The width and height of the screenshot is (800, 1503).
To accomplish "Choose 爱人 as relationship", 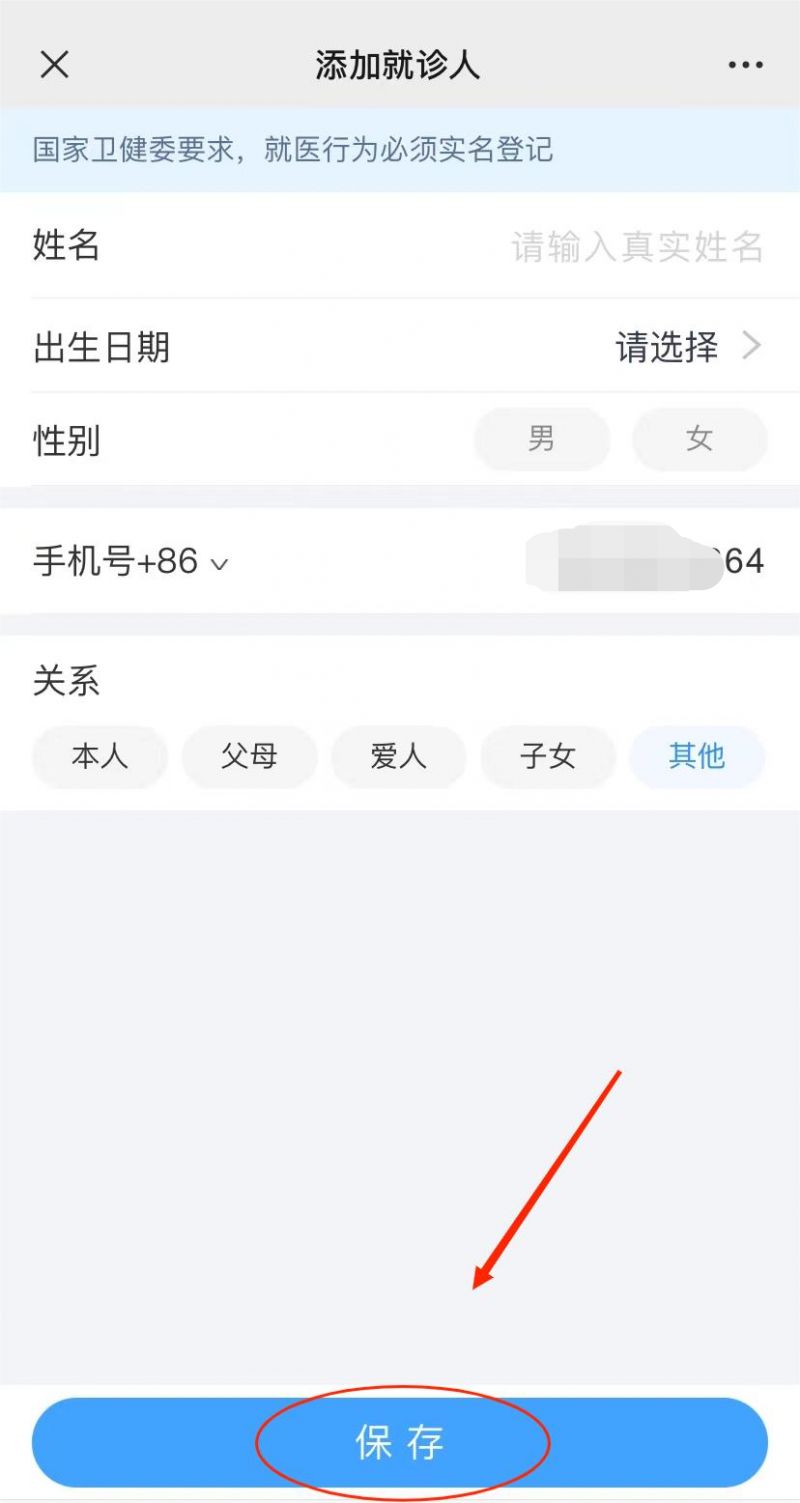I will (x=398, y=756).
